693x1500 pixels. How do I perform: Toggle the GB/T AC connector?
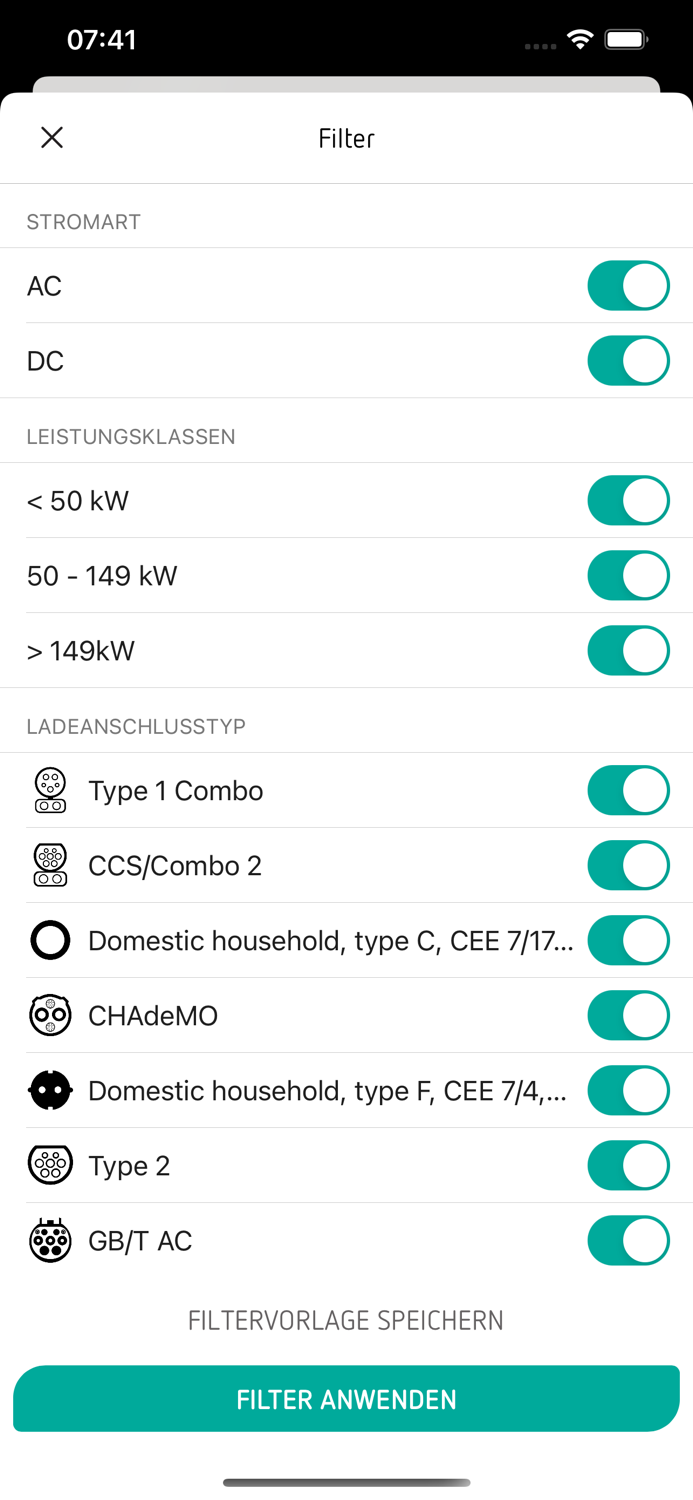[x=628, y=1241]
